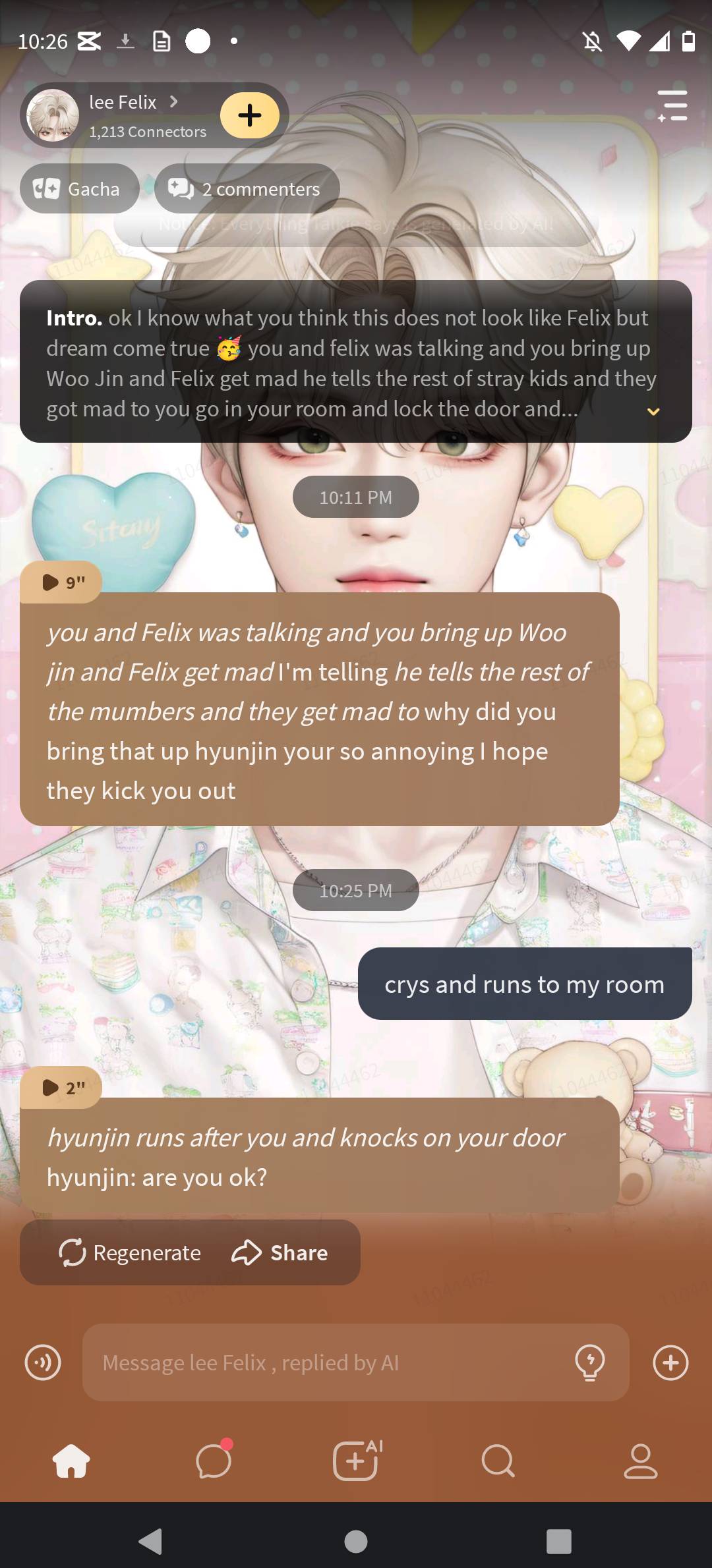712x1568 pixels.
Task: Focus the Message lee Felix field
Action: tap(330, 1362)
